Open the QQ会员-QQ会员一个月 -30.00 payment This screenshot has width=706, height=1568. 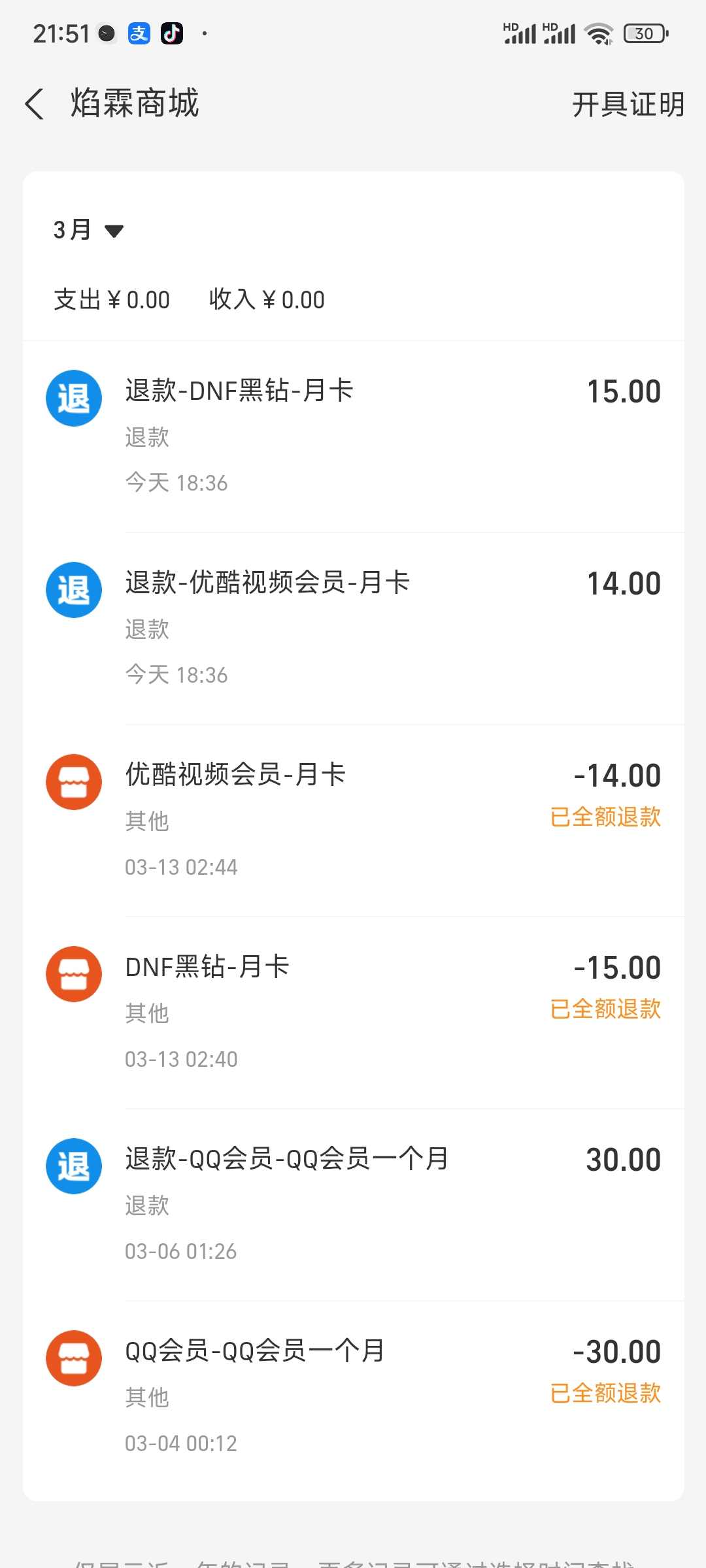click(354, 1397)
